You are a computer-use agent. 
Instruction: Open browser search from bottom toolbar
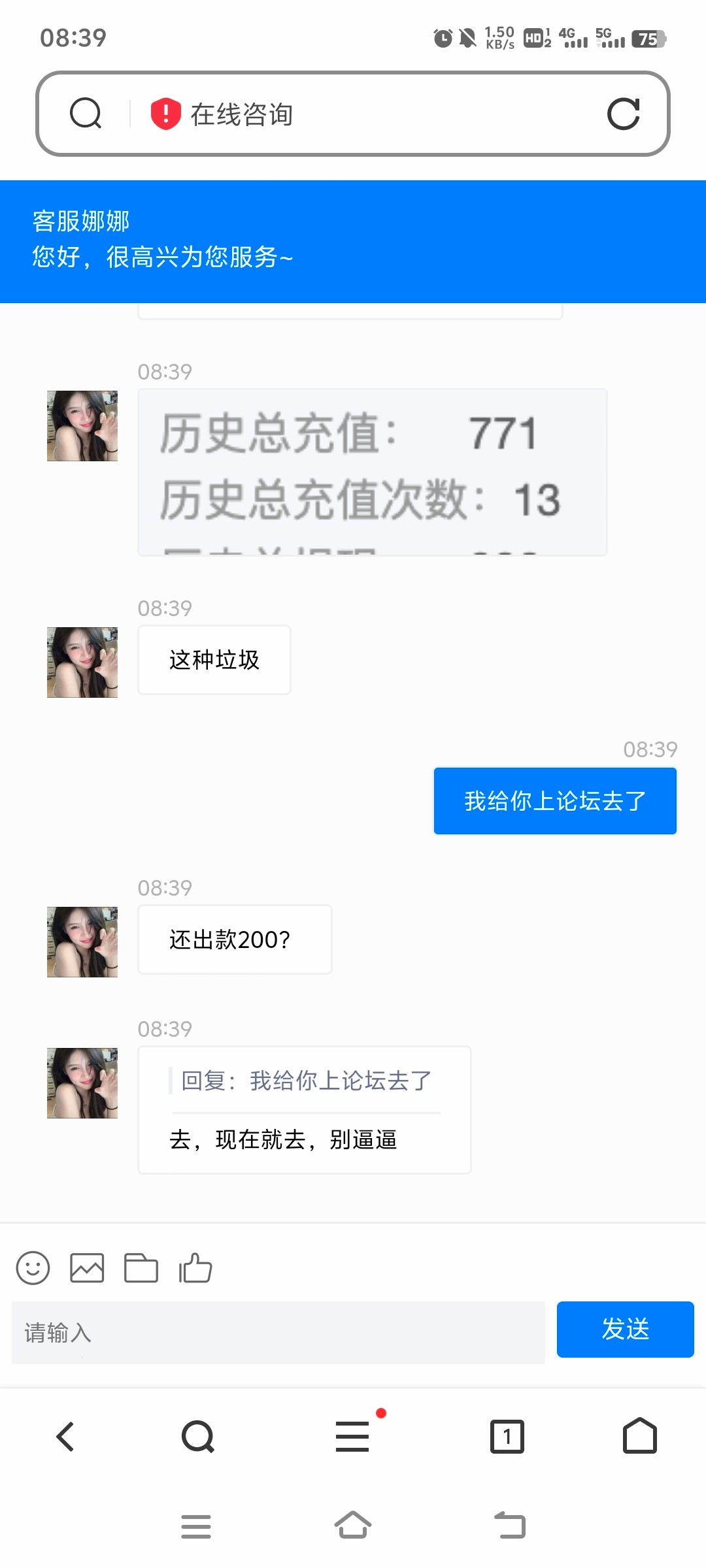coord(198,1437)
